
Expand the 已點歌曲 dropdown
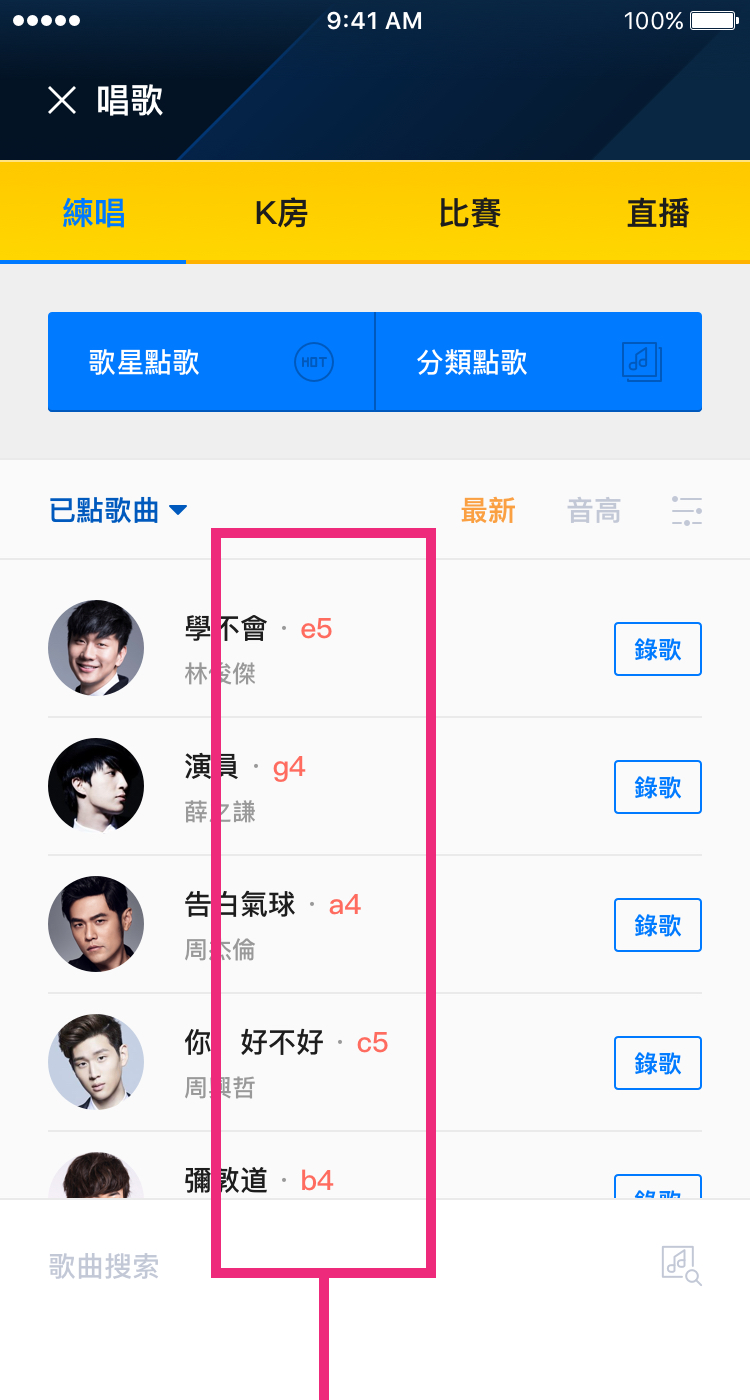pos(118,510)
